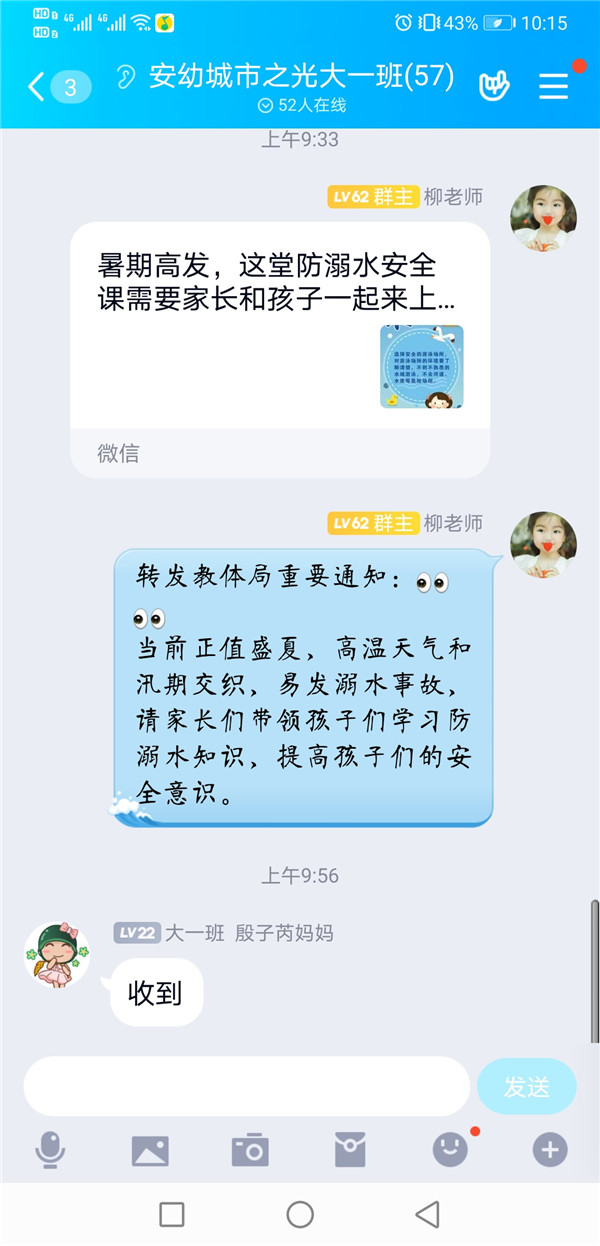Image resolution: width=600 pixels, height=1246 pixels.
Task: Tap the message input field
Action: pyautogui.click(x=246, y=1086)
